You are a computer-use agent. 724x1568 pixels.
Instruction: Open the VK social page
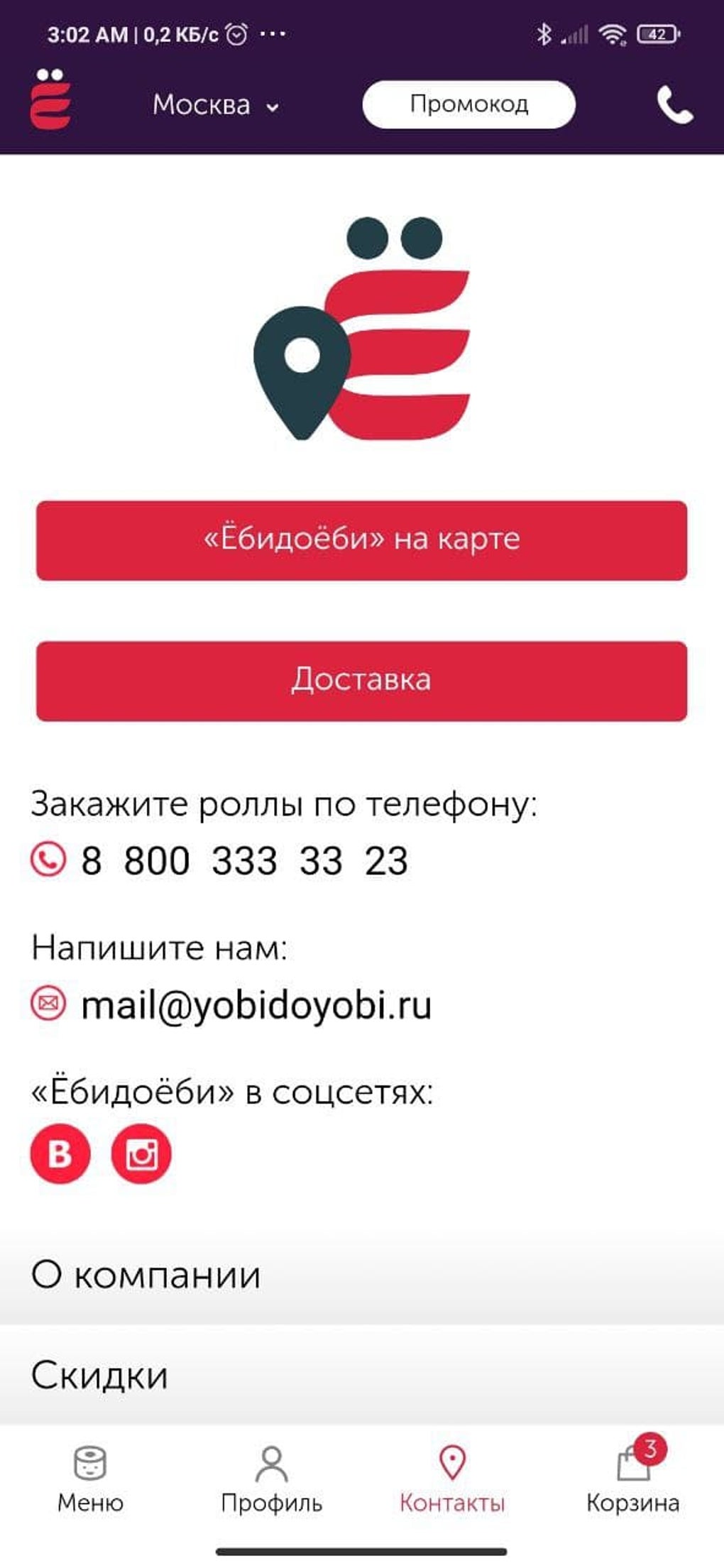[x=60, y=1154]
